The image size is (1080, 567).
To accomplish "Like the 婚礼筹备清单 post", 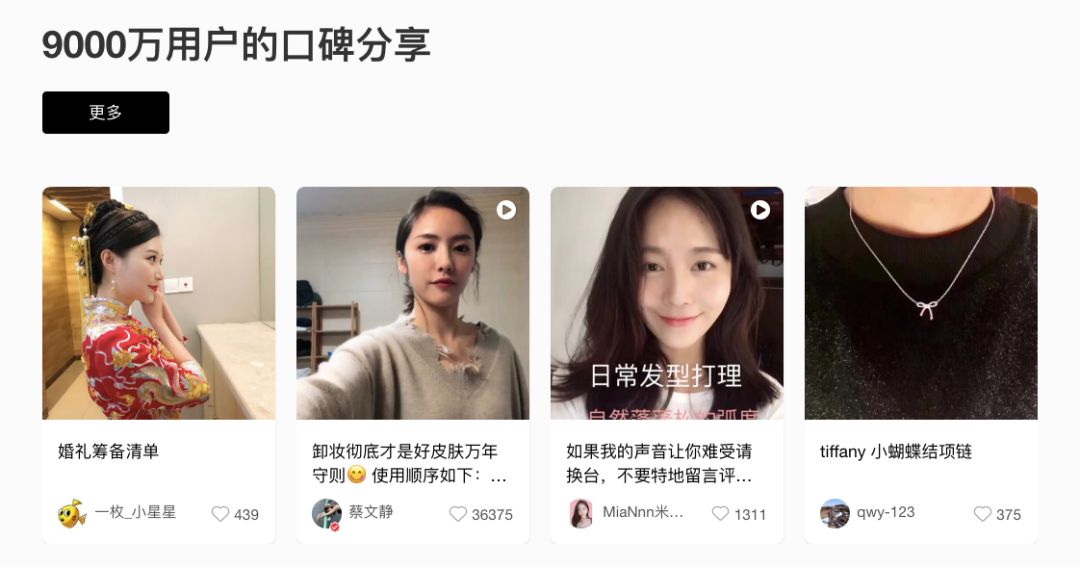I will click(220, 514).
